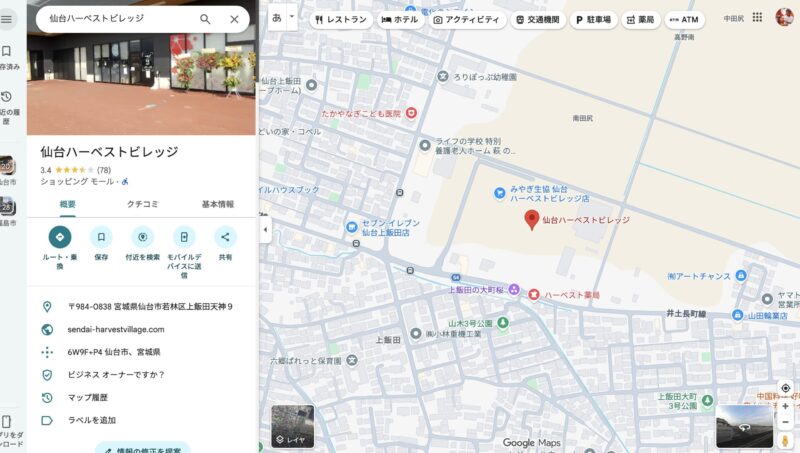Select the ATM filter chip
The height and width of the screenshot is (453, 800).
(x=684, y=19)
